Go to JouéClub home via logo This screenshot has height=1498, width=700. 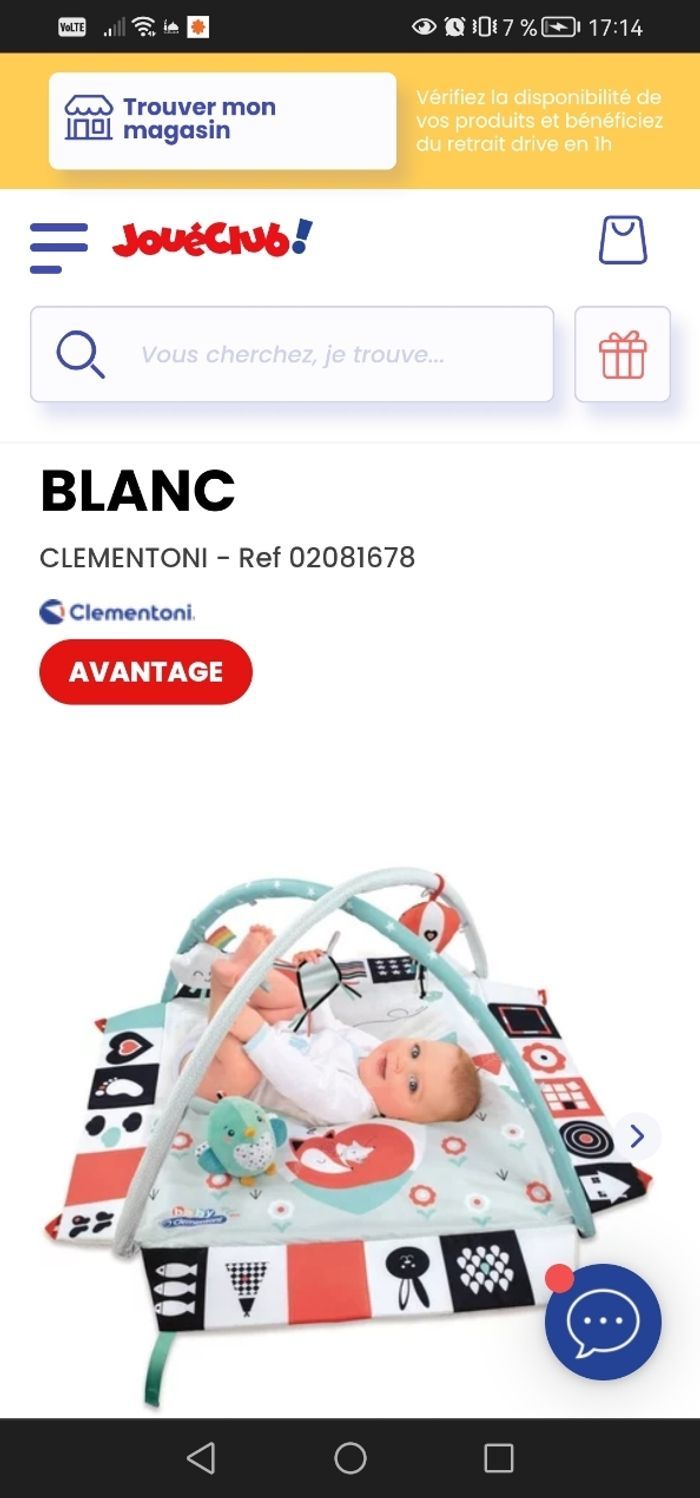[212, 239]
